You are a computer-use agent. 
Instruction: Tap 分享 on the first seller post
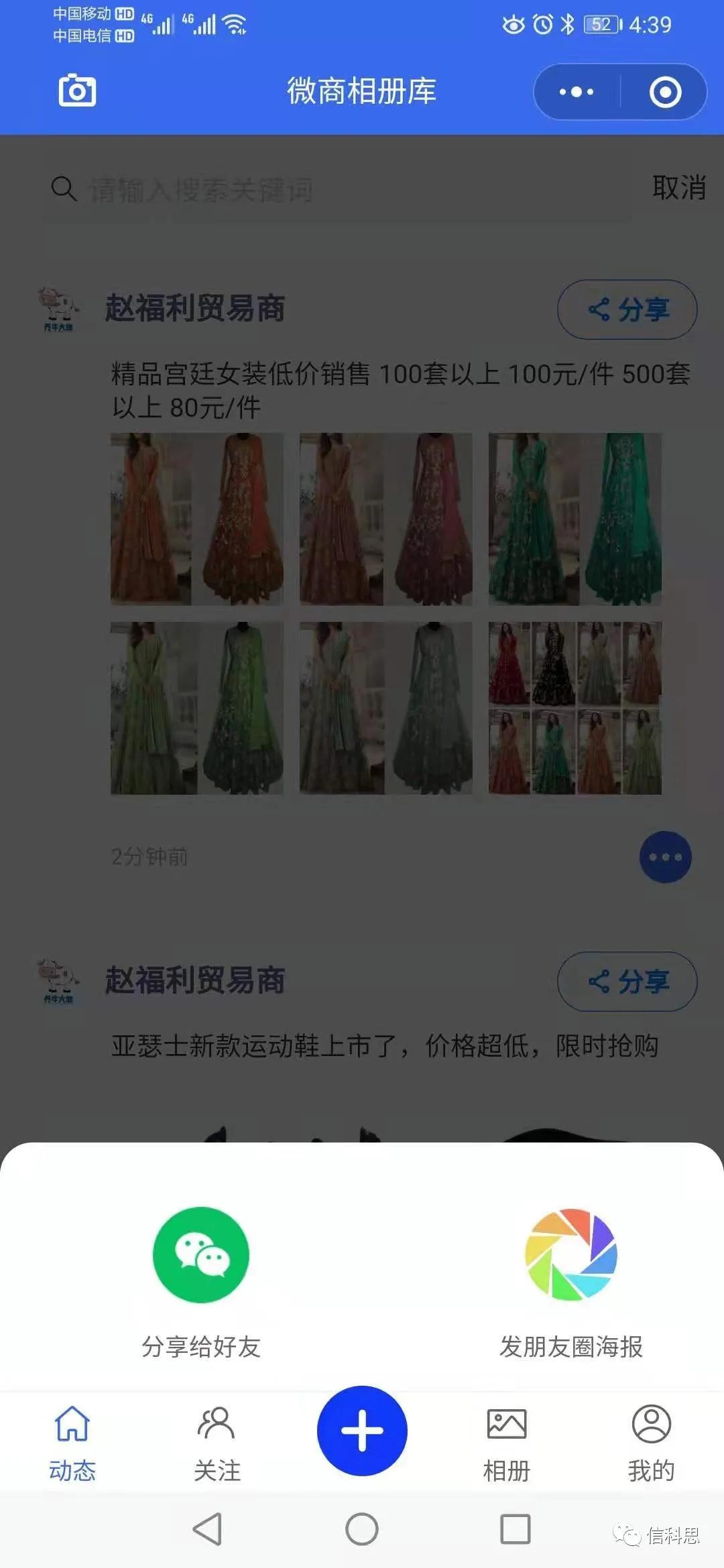[626, 310]
